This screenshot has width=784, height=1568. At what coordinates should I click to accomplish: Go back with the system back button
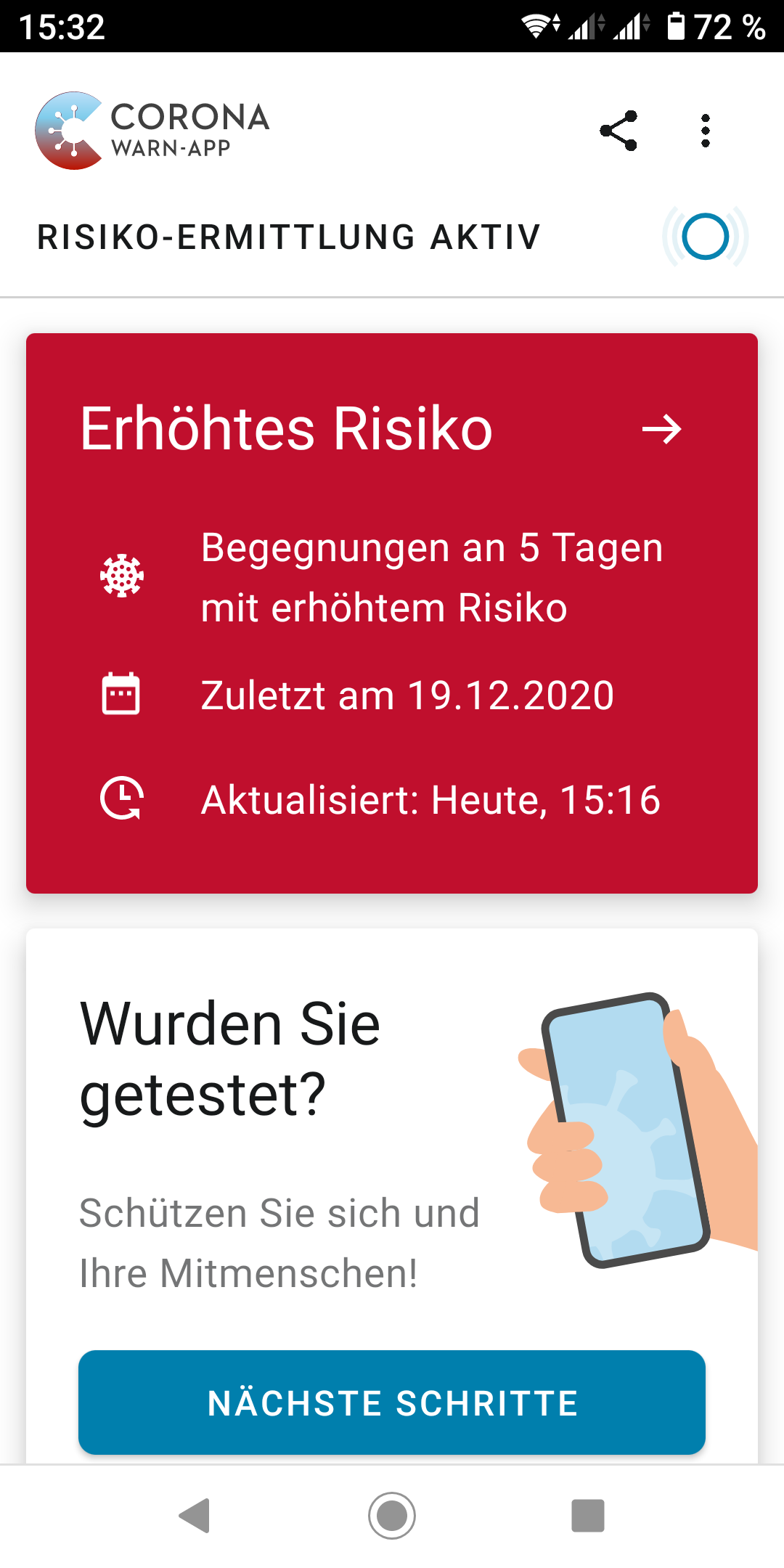tap(195, 1516)
